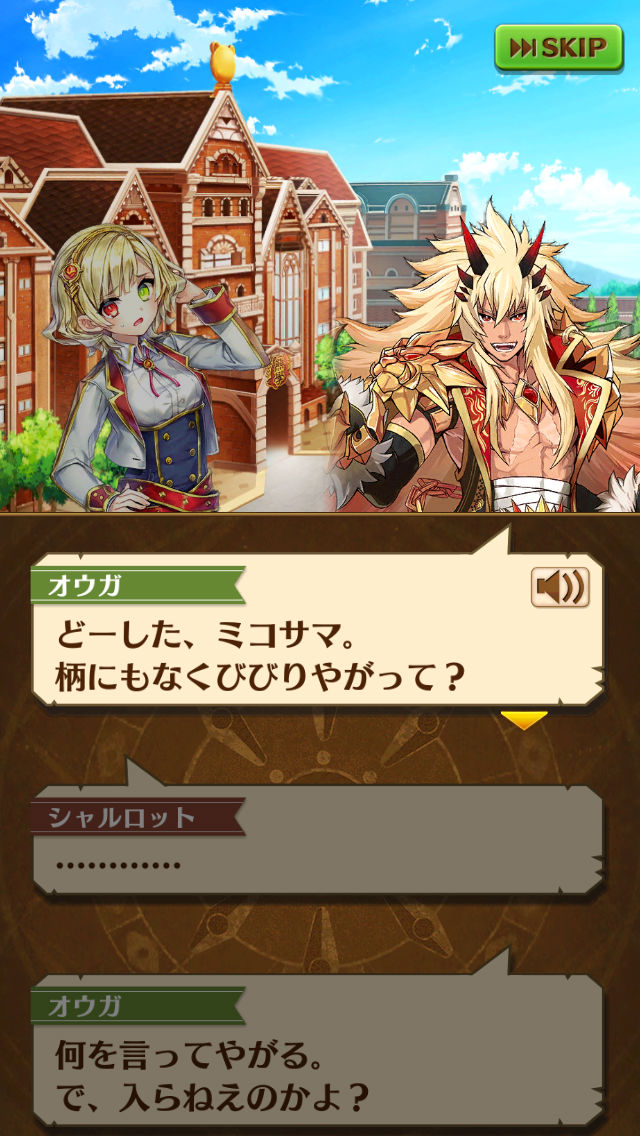Screen dimensions: 640x1136
Task: Replay Ouga's voice line with speaker icon
Action: tap(560, 587)
